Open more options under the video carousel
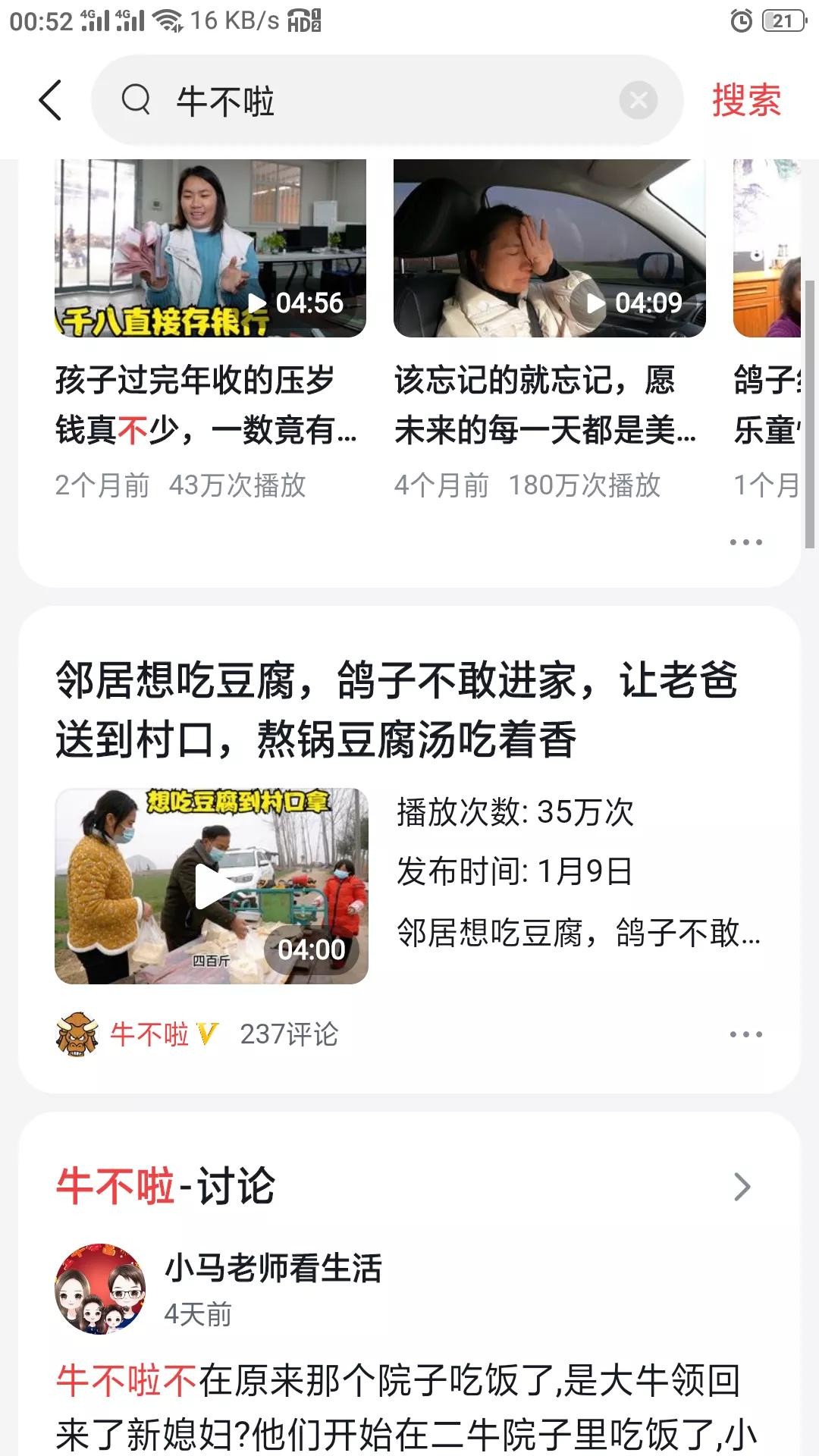This screenshot has height=1456, width=819. pyautogui.click(x=745, y=542)
